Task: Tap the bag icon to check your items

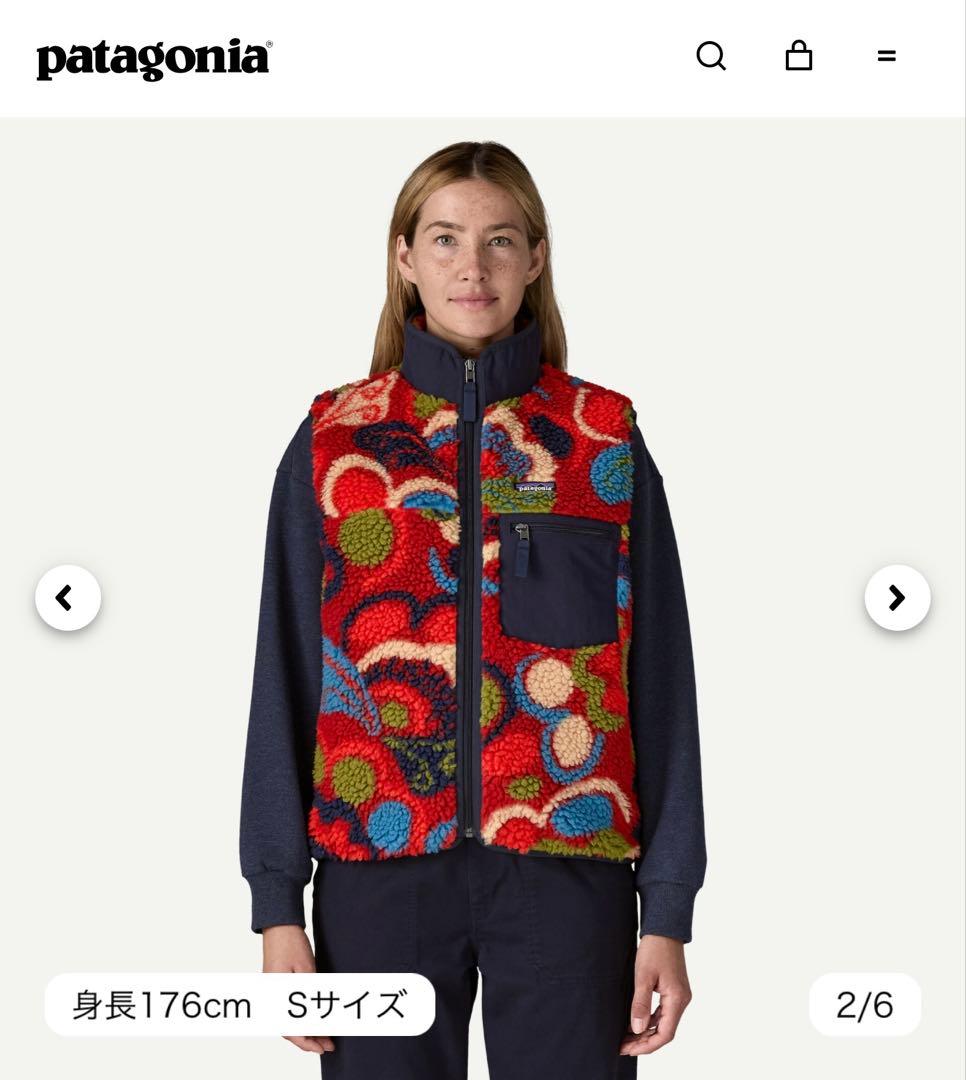Action: point(800,57)
